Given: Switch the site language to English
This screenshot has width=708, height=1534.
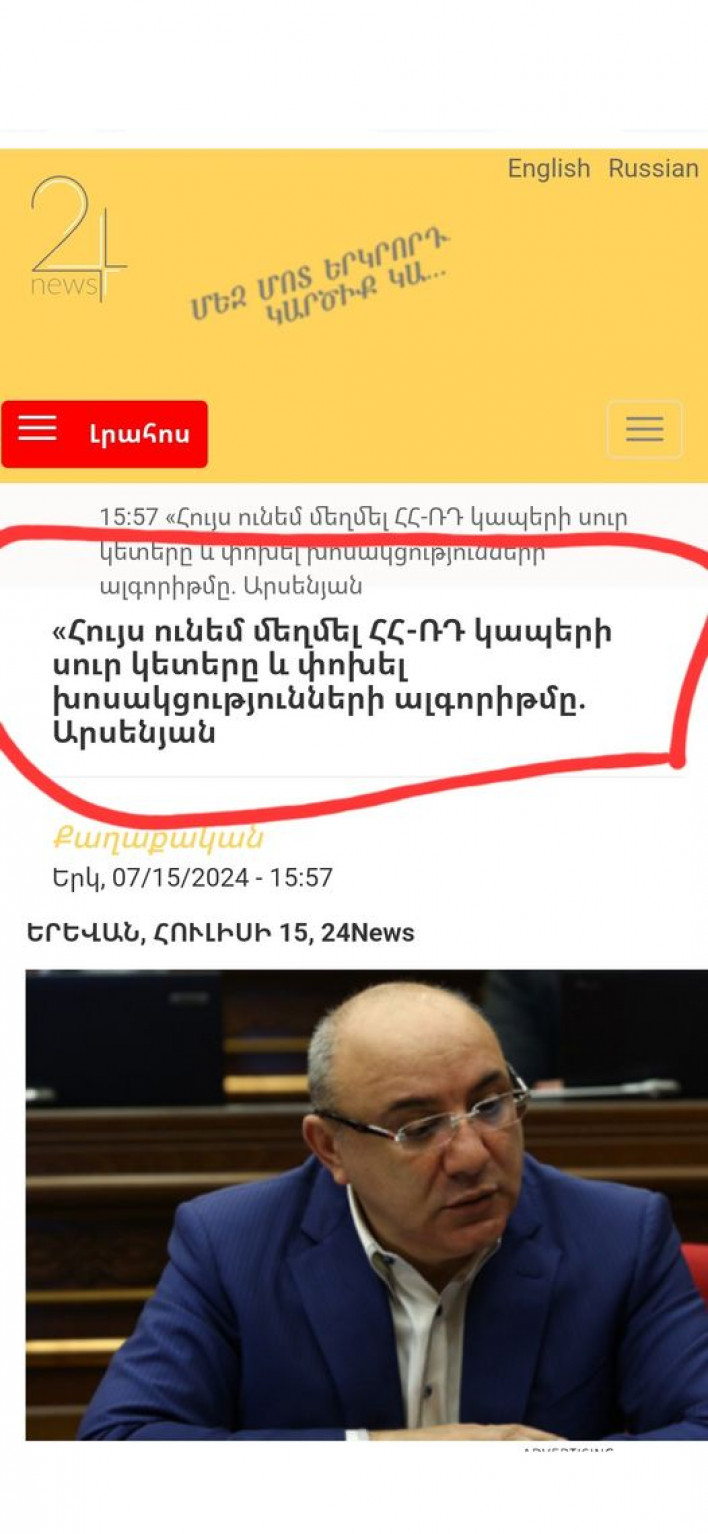Looking at the screenshot, I should click(x=548, y=168).
